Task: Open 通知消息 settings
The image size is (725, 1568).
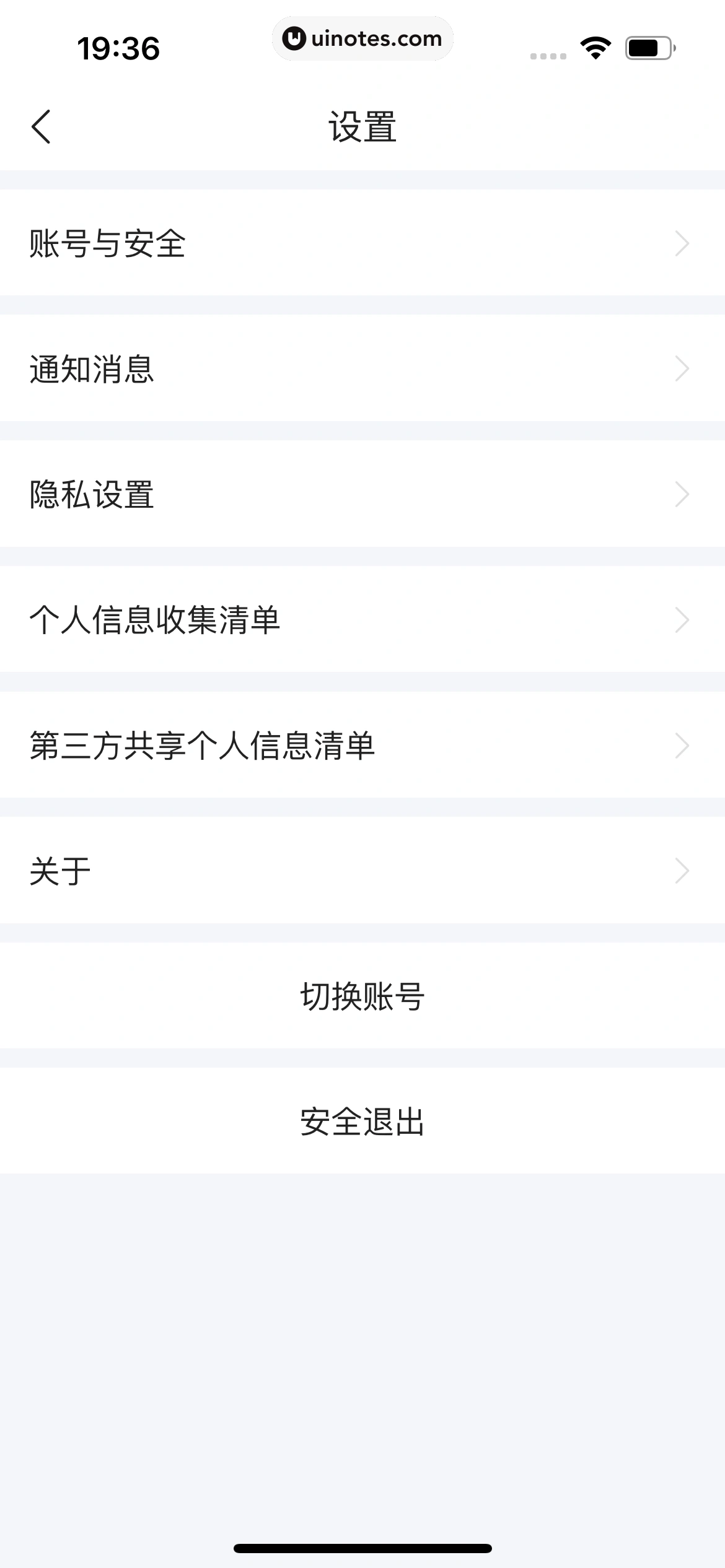Action: 362,368
